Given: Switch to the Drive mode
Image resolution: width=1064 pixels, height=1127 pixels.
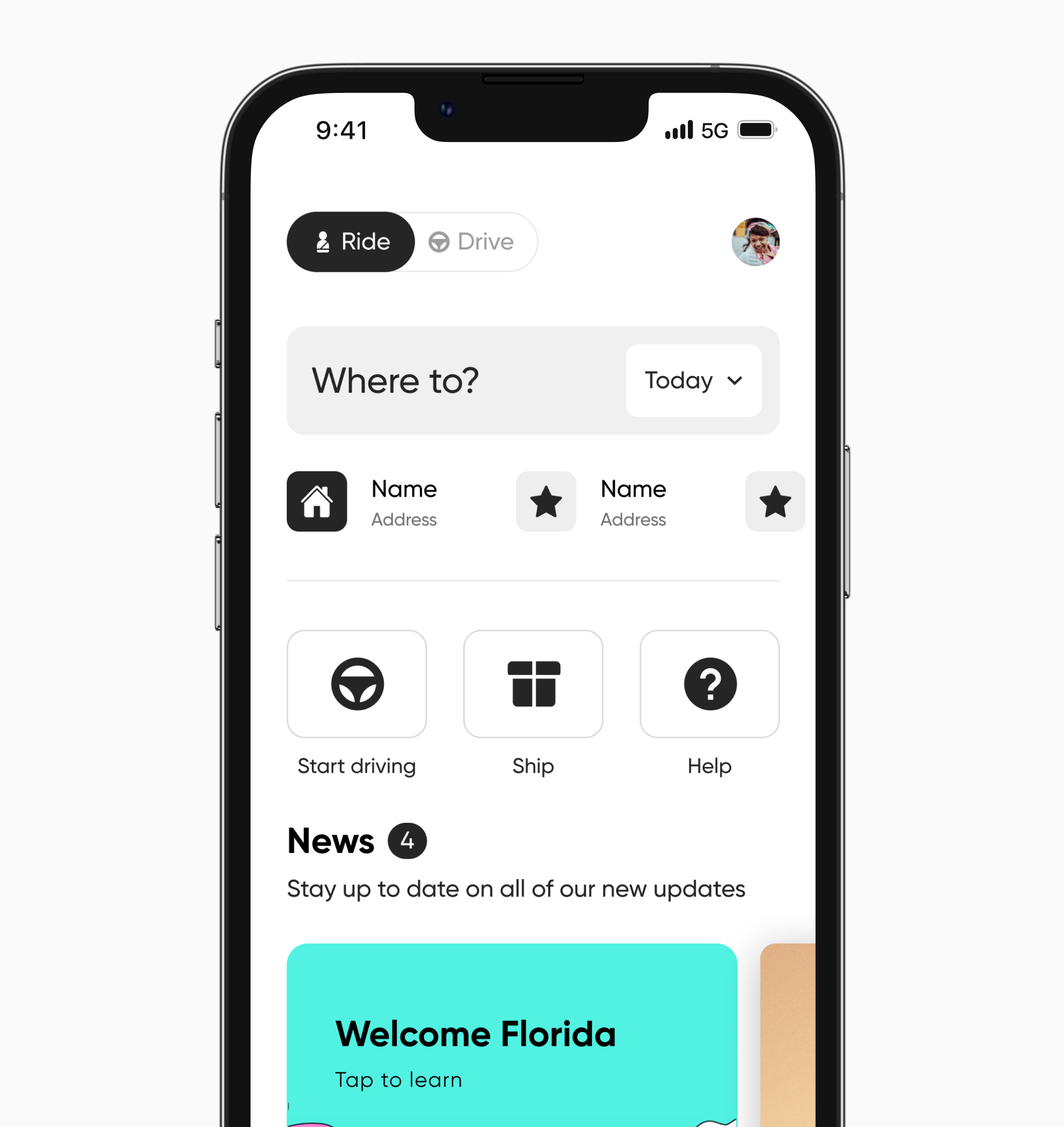Looking at the screenshot, I should pyautogui.click(x=472, y=242).
